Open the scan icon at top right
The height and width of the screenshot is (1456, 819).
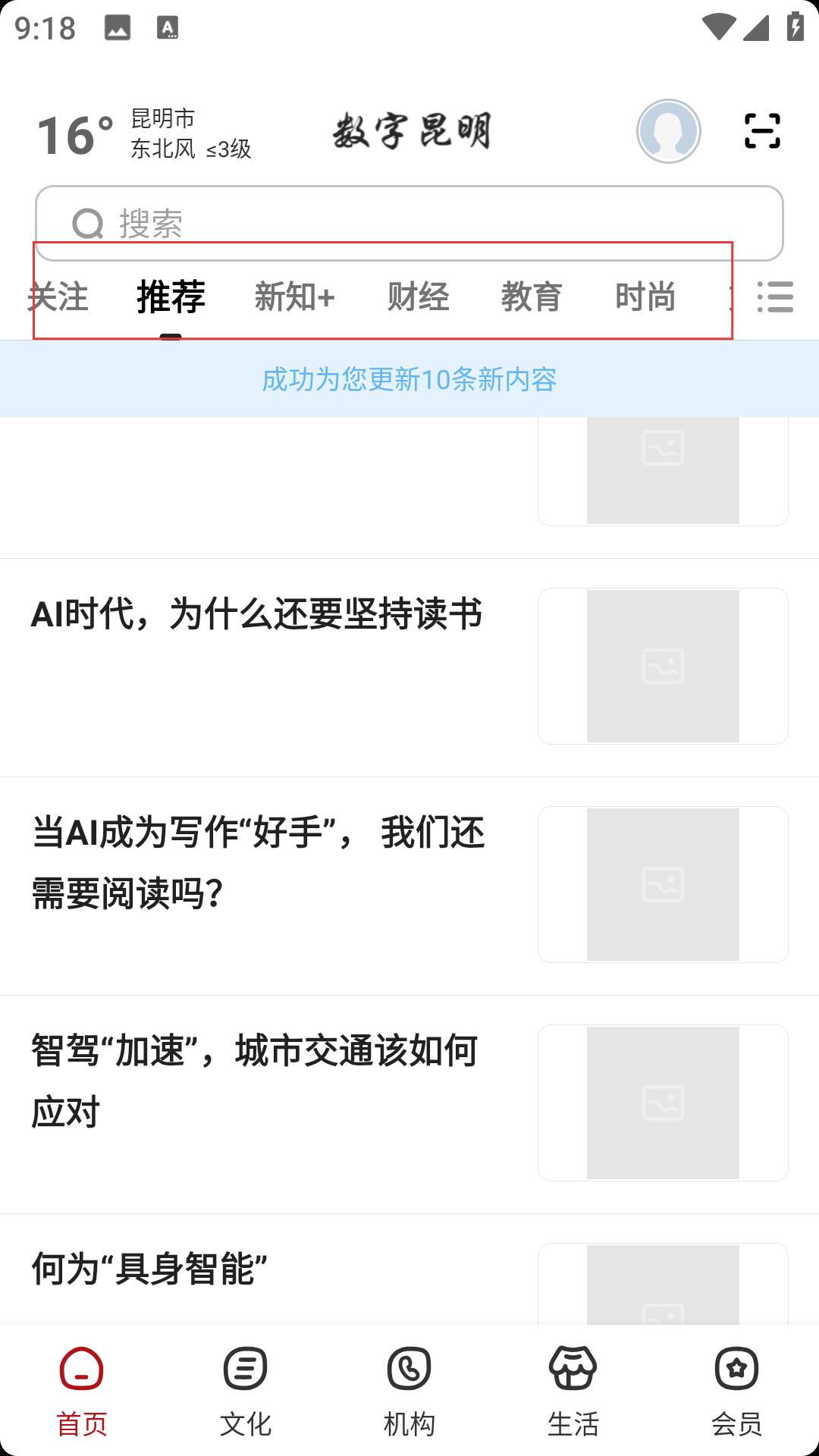coord(762,131)
